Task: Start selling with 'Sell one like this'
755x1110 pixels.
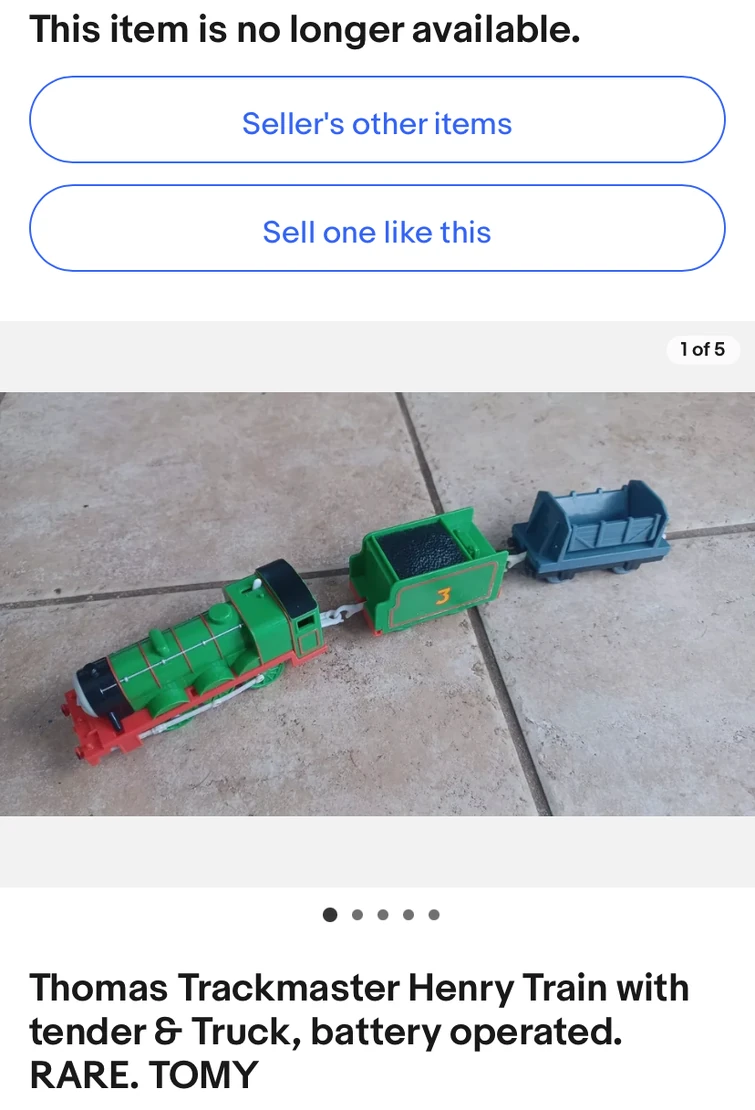Action: click(377, 231)
